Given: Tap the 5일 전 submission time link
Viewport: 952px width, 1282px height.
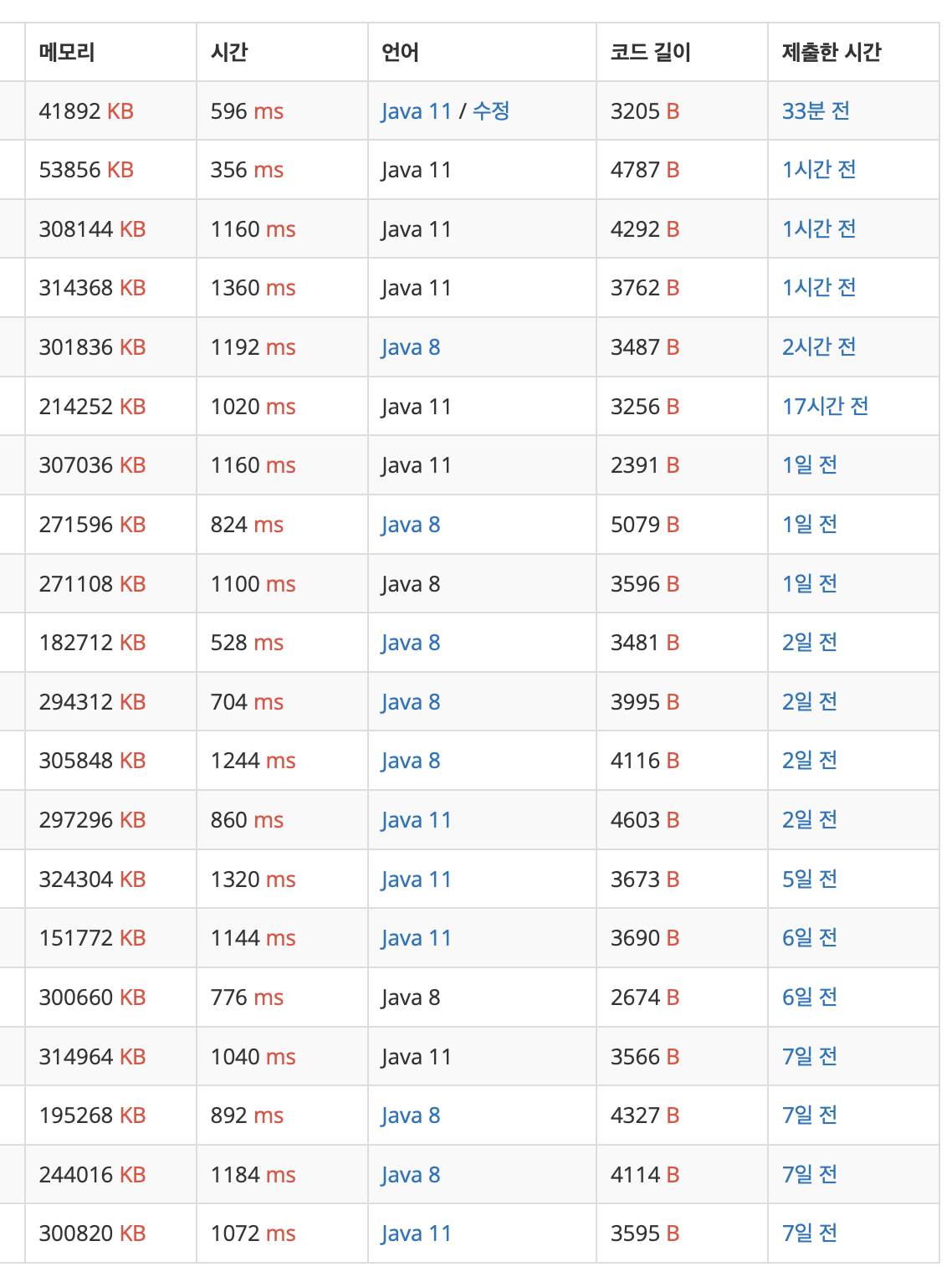Looking at the screenshot, I should pyautogui.click(x=809, y=879).
